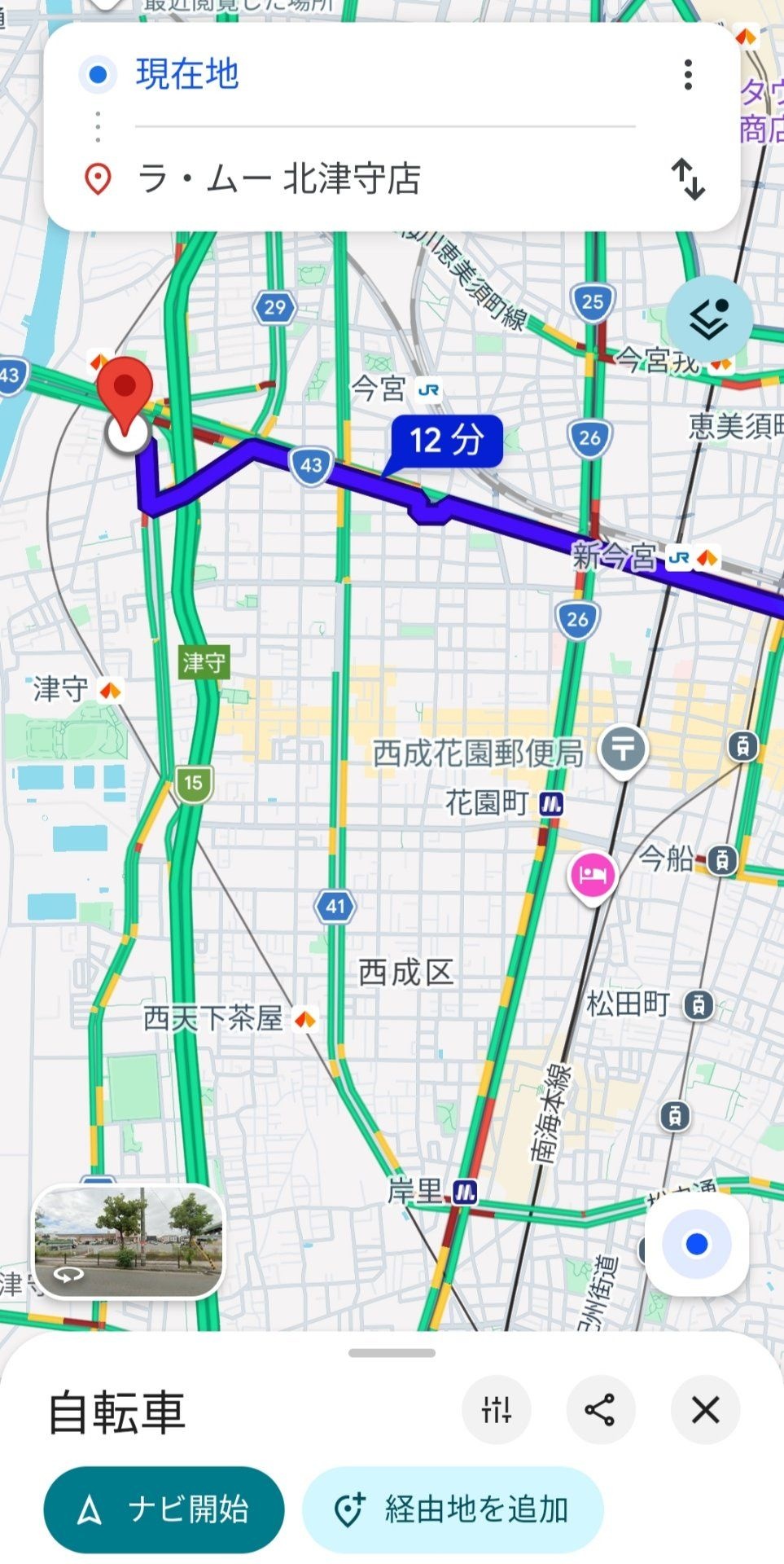Start navigation with ナビ開始
This screenshot has height=1564, width=784.
tap(164, 1509)
